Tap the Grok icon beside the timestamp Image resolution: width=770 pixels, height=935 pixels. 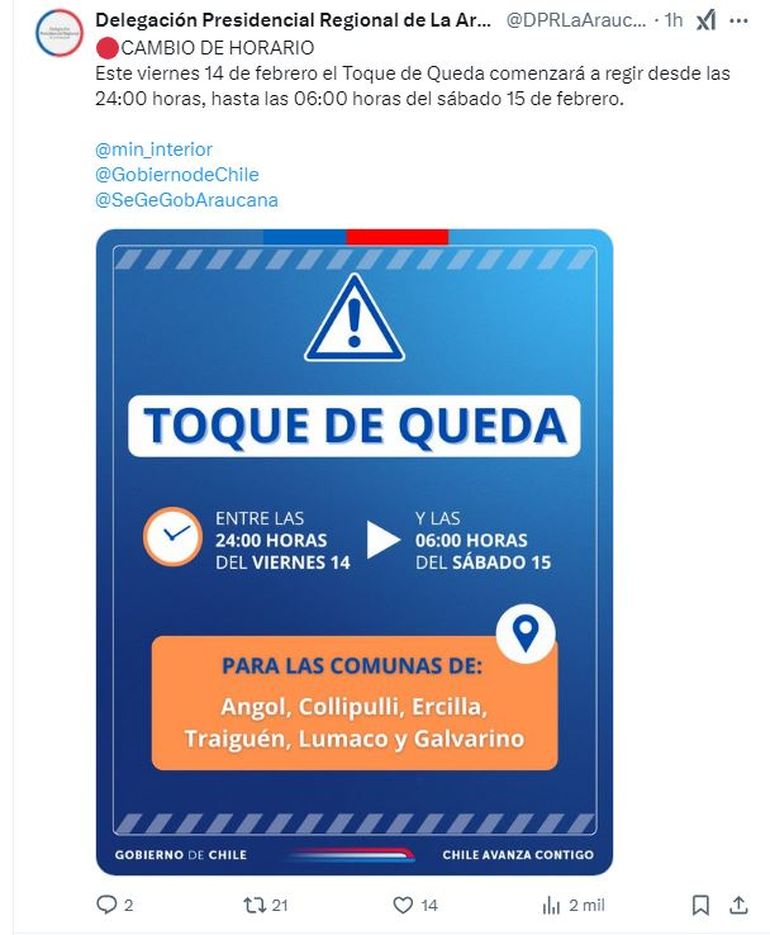click(x=706, y=20)
